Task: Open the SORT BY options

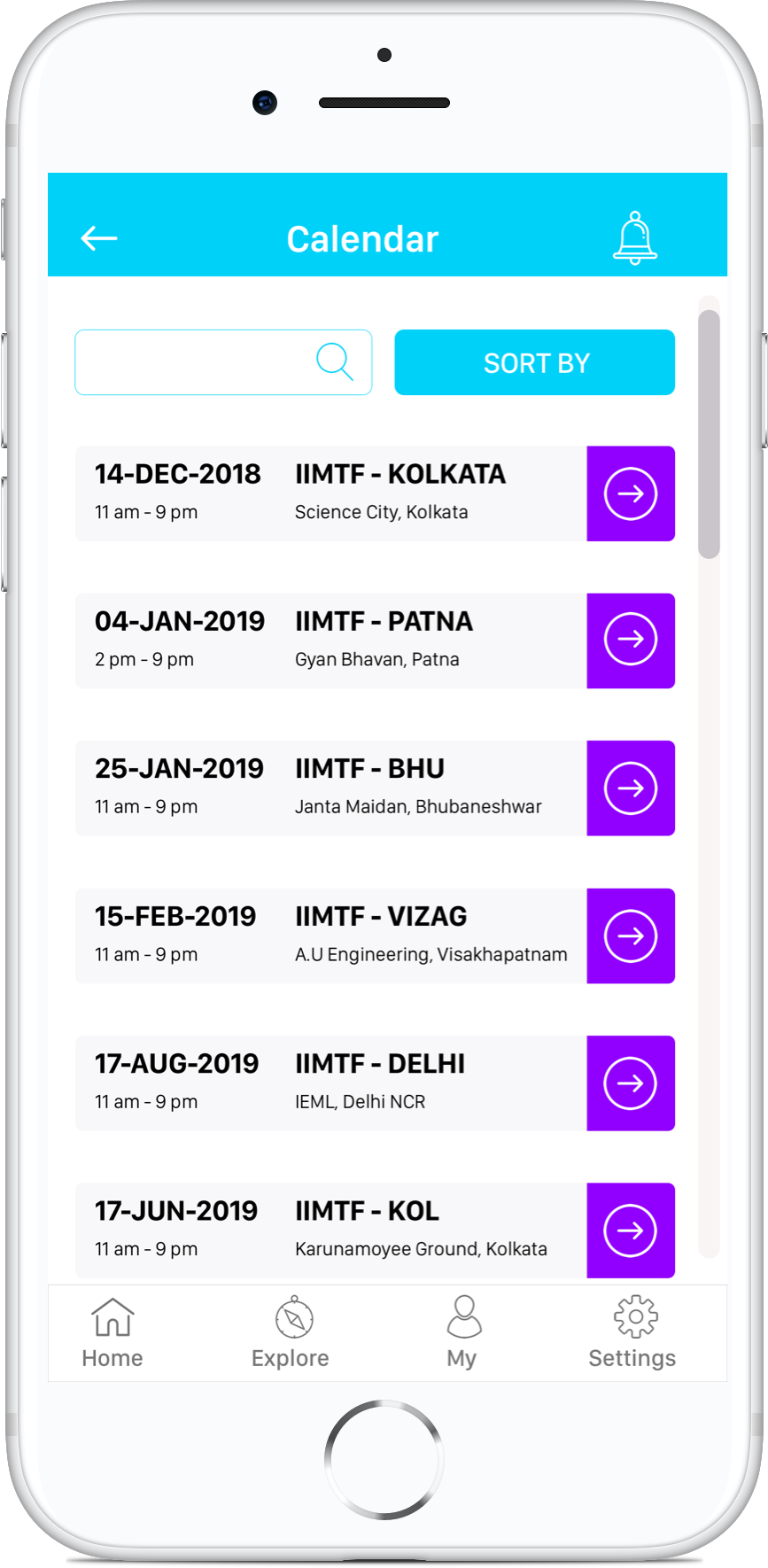Action: tap(534, 361)
